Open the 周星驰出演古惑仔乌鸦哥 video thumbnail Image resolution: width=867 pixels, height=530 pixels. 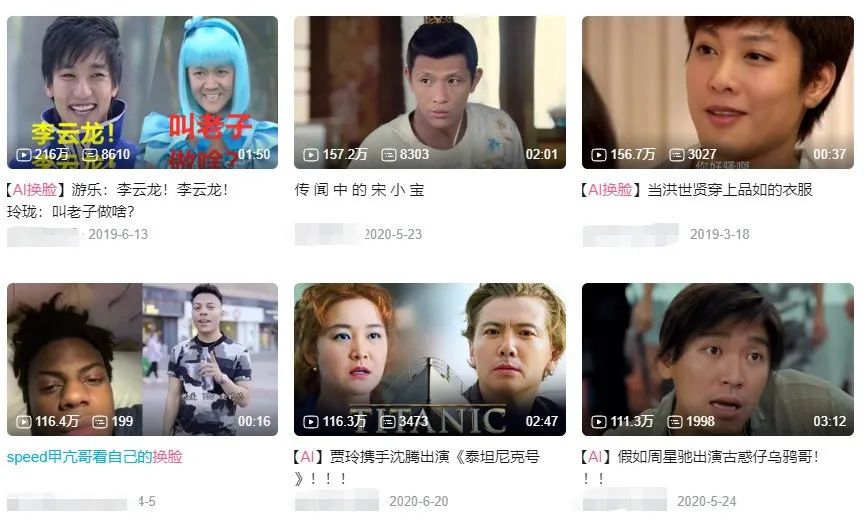pos(717,359)
